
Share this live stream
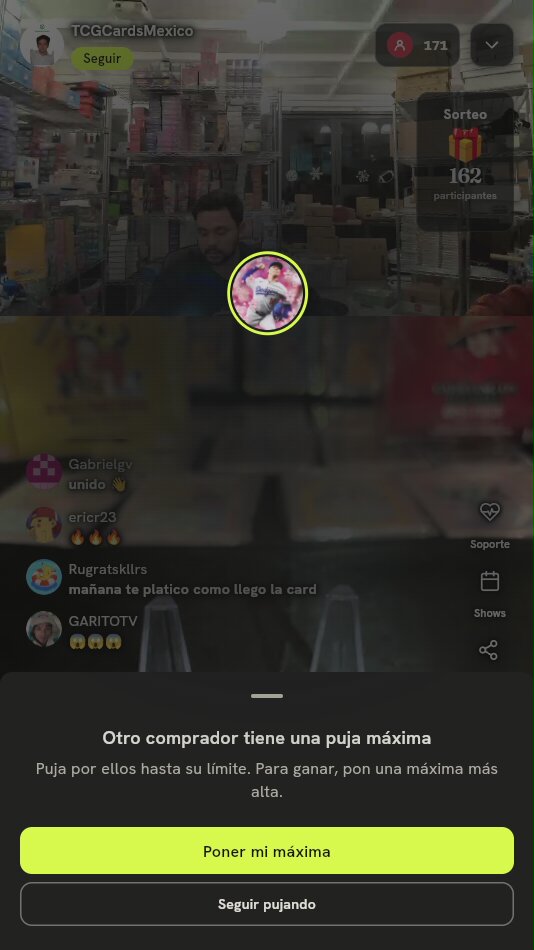tap(489, 650)
